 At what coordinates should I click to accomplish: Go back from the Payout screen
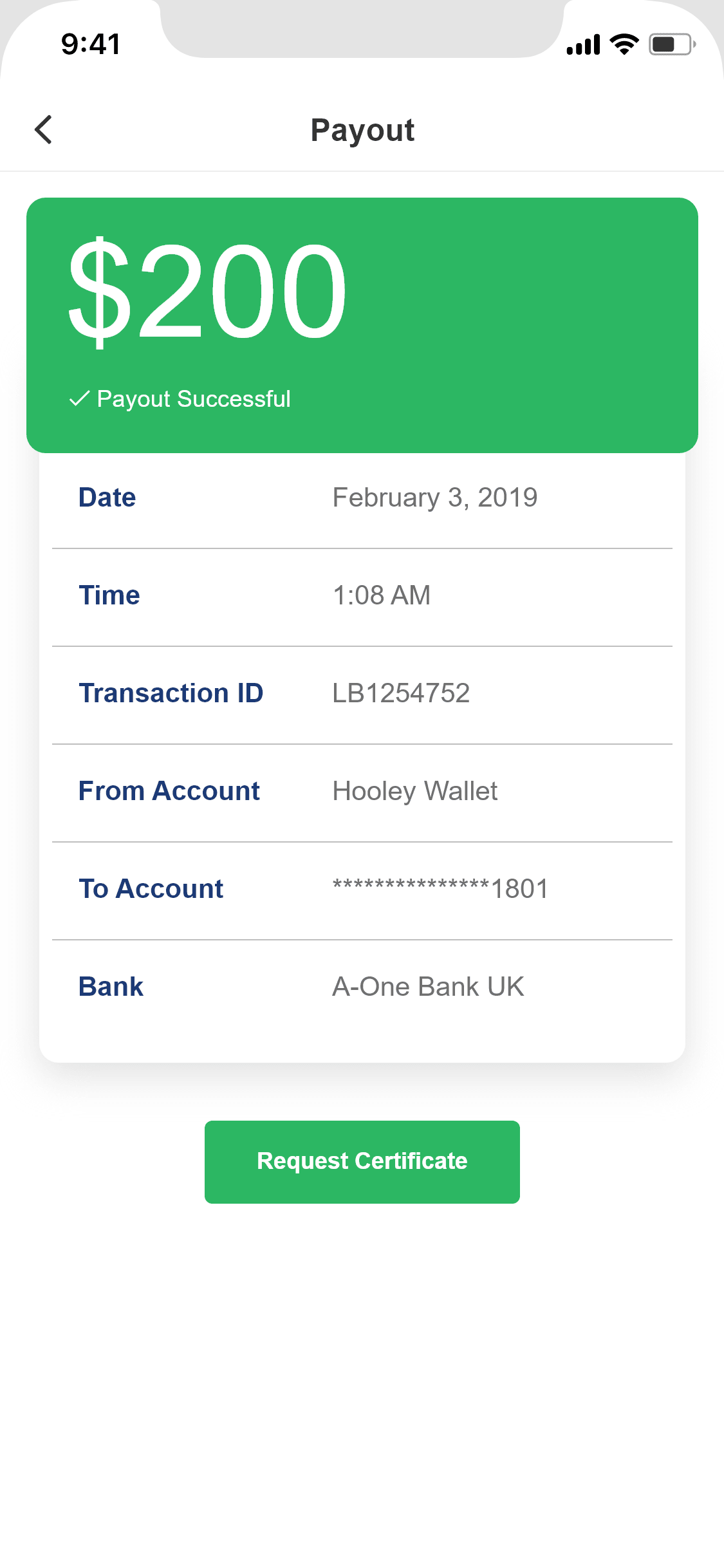point(43,130)
